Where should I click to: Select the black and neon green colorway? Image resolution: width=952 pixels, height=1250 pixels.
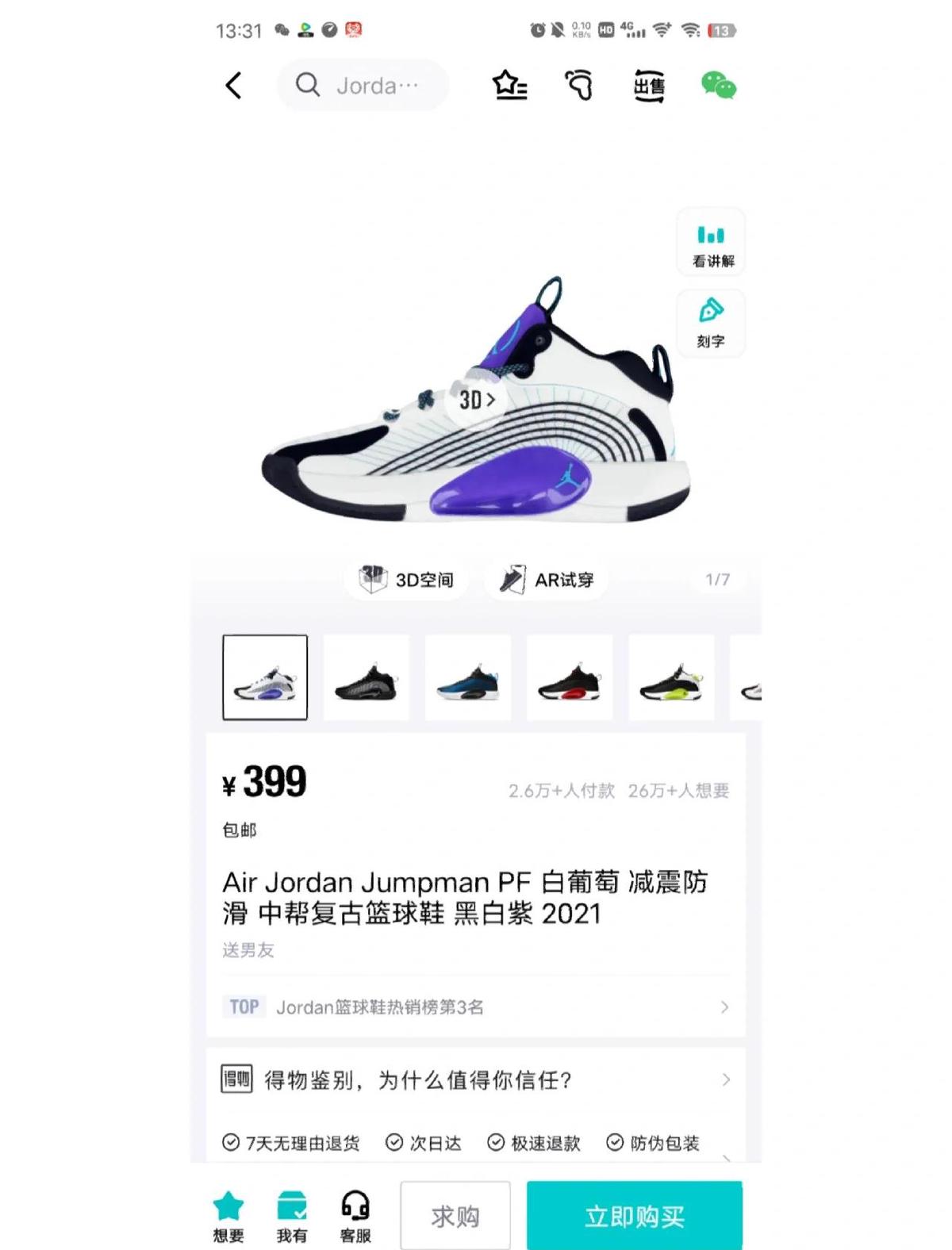671,678
